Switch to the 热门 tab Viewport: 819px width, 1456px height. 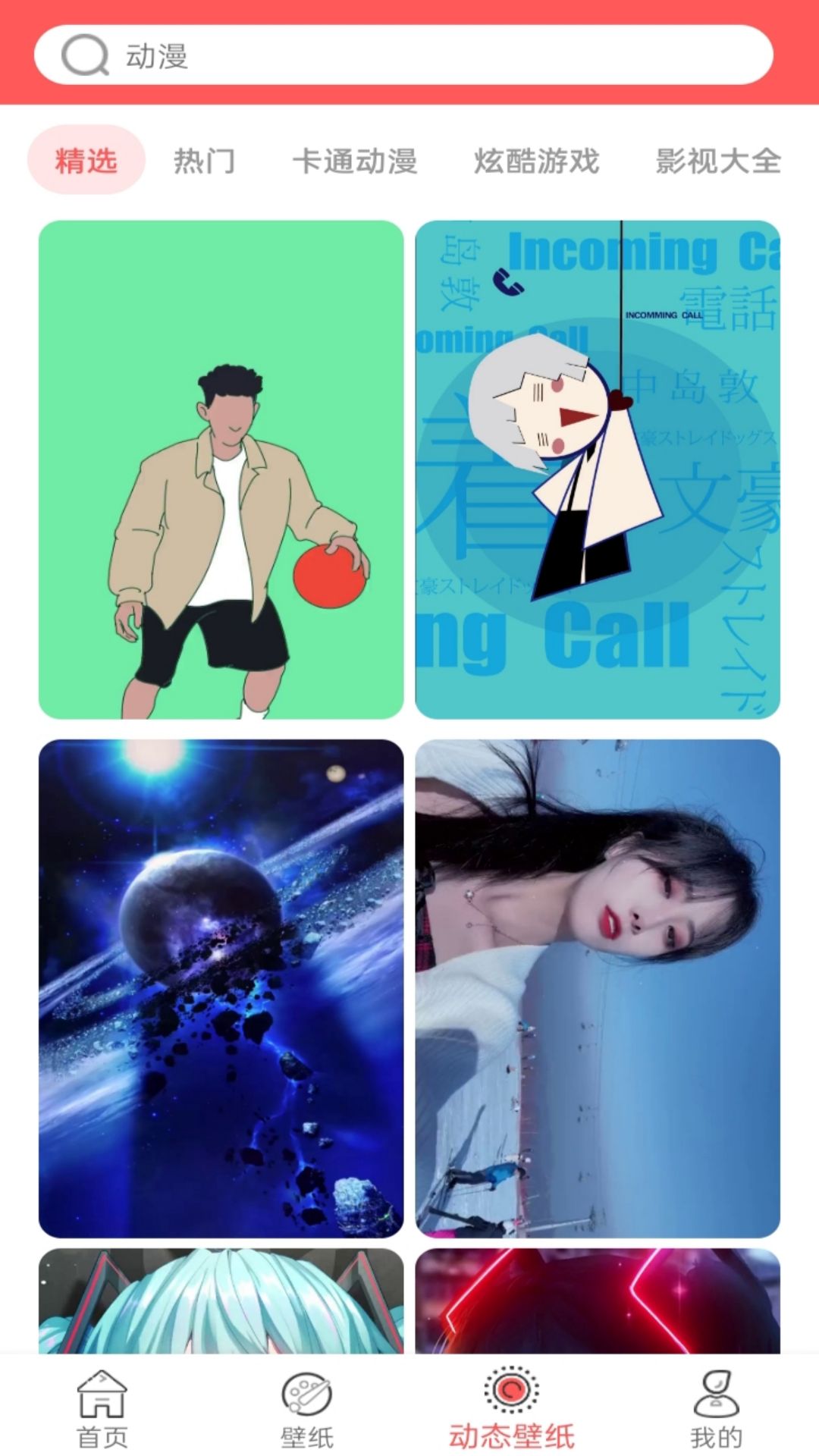[x=205, y=160]
